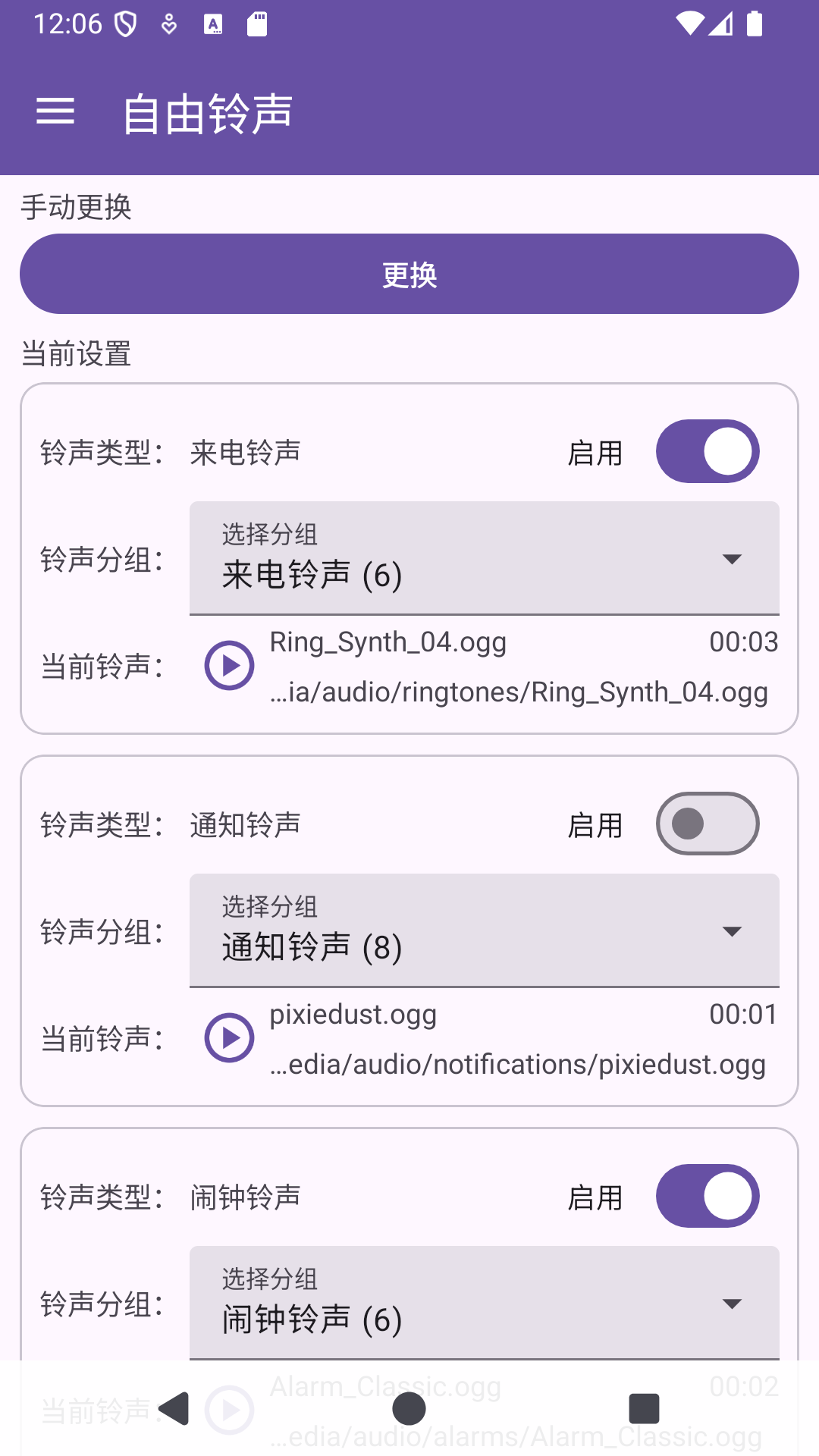819x1456 pixels.
Task: Tap the home circle button
Action: coord(409,1408)
